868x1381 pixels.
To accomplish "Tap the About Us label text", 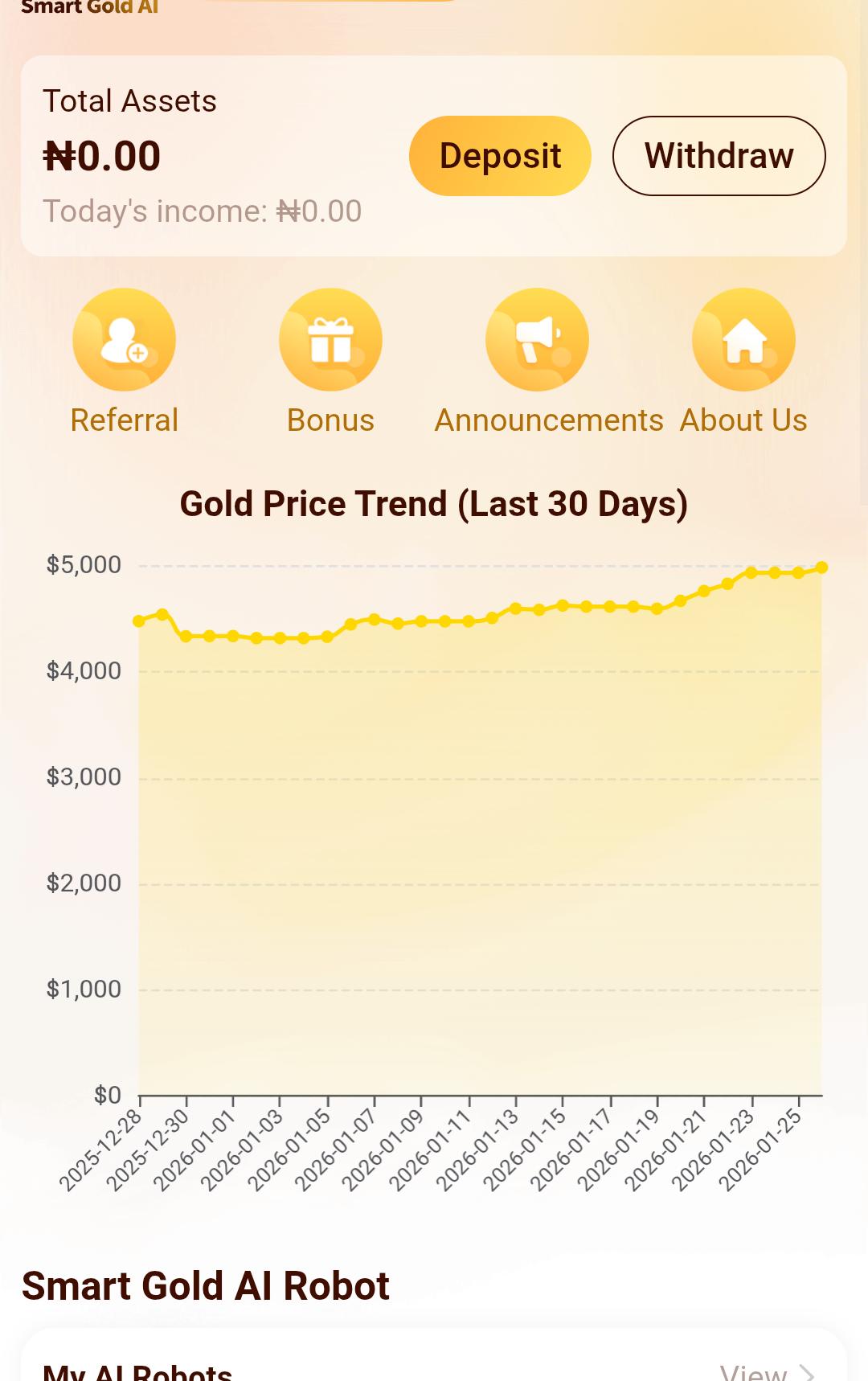I will (x=743, y=419).
